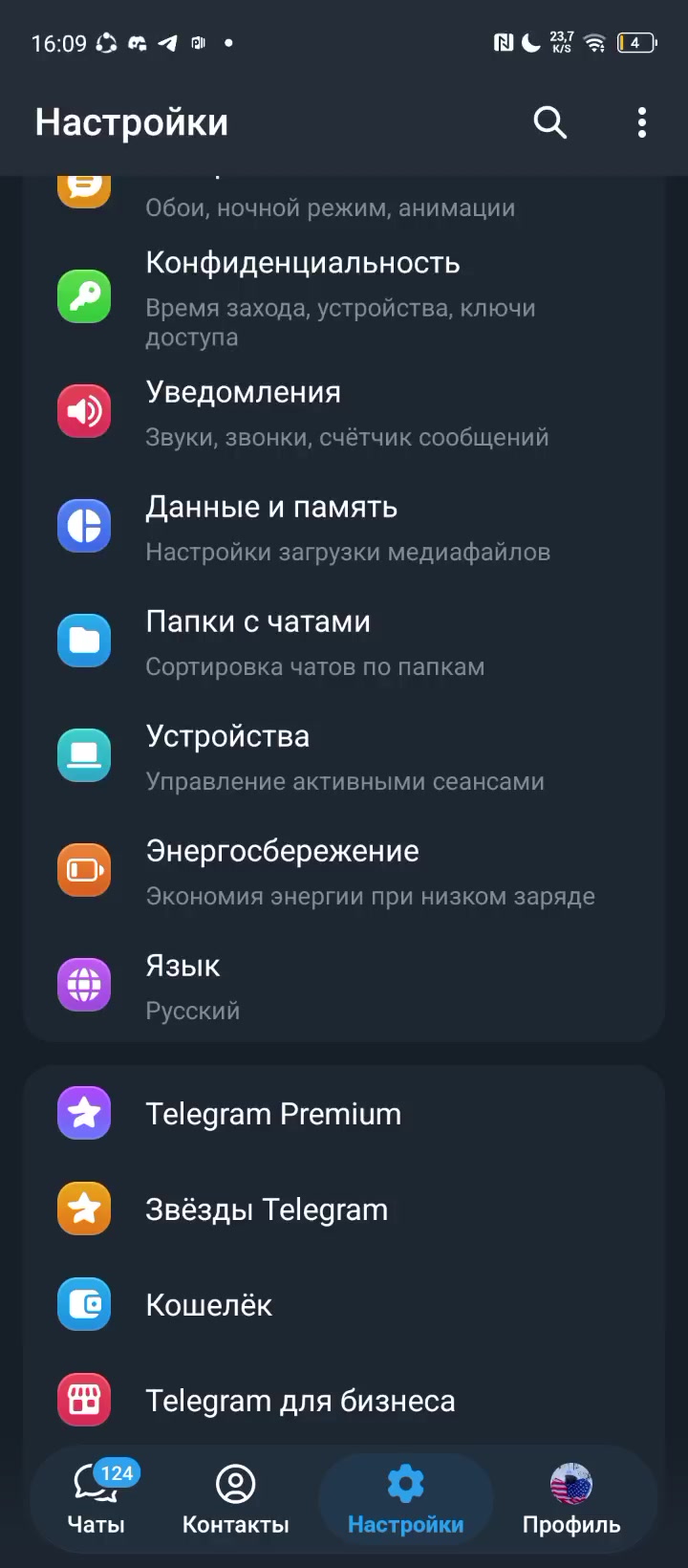Open Конфиденциальность settings
688x1568 pixels.
344,296
